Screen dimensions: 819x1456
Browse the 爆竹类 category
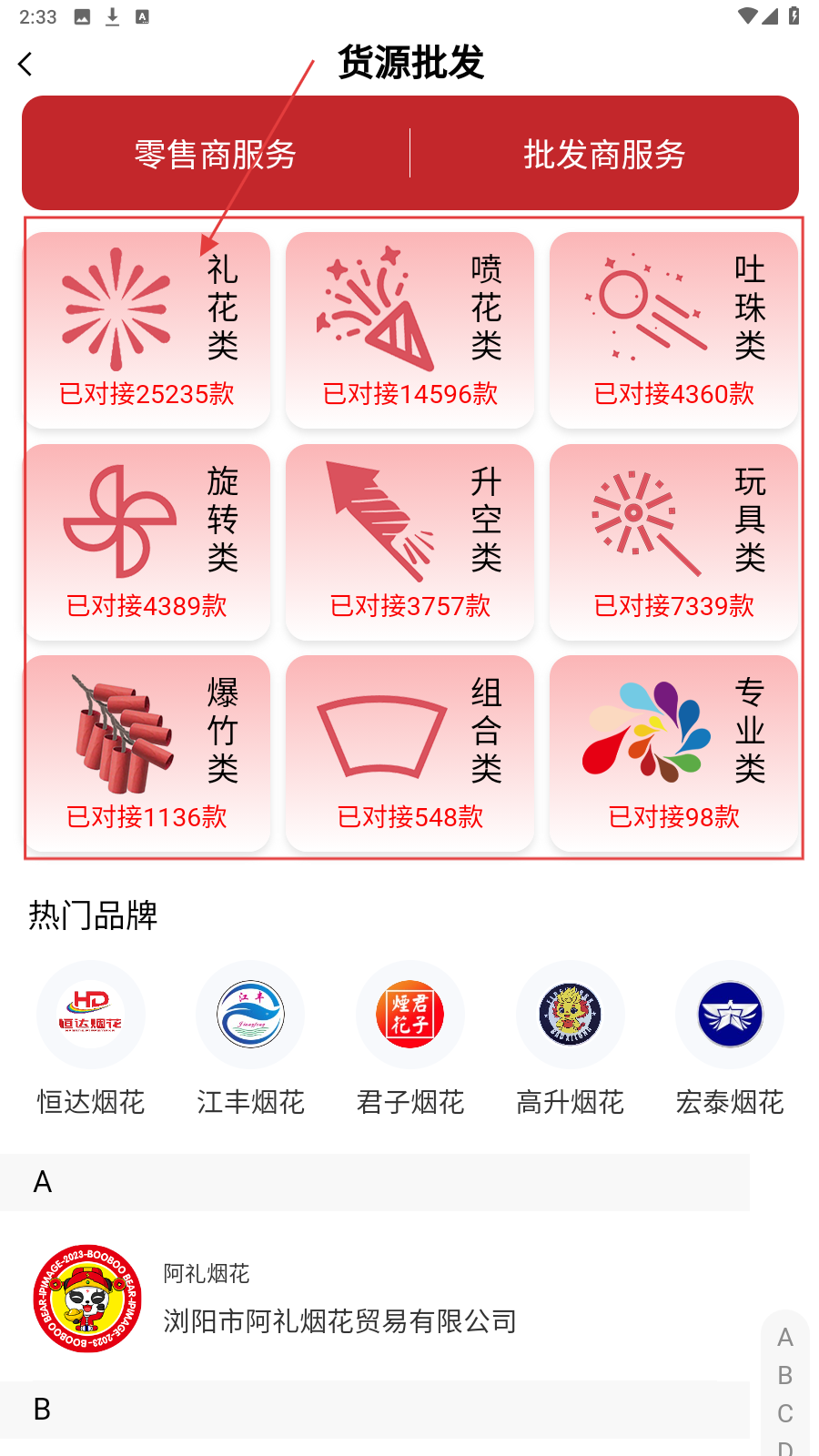point(147,753)
